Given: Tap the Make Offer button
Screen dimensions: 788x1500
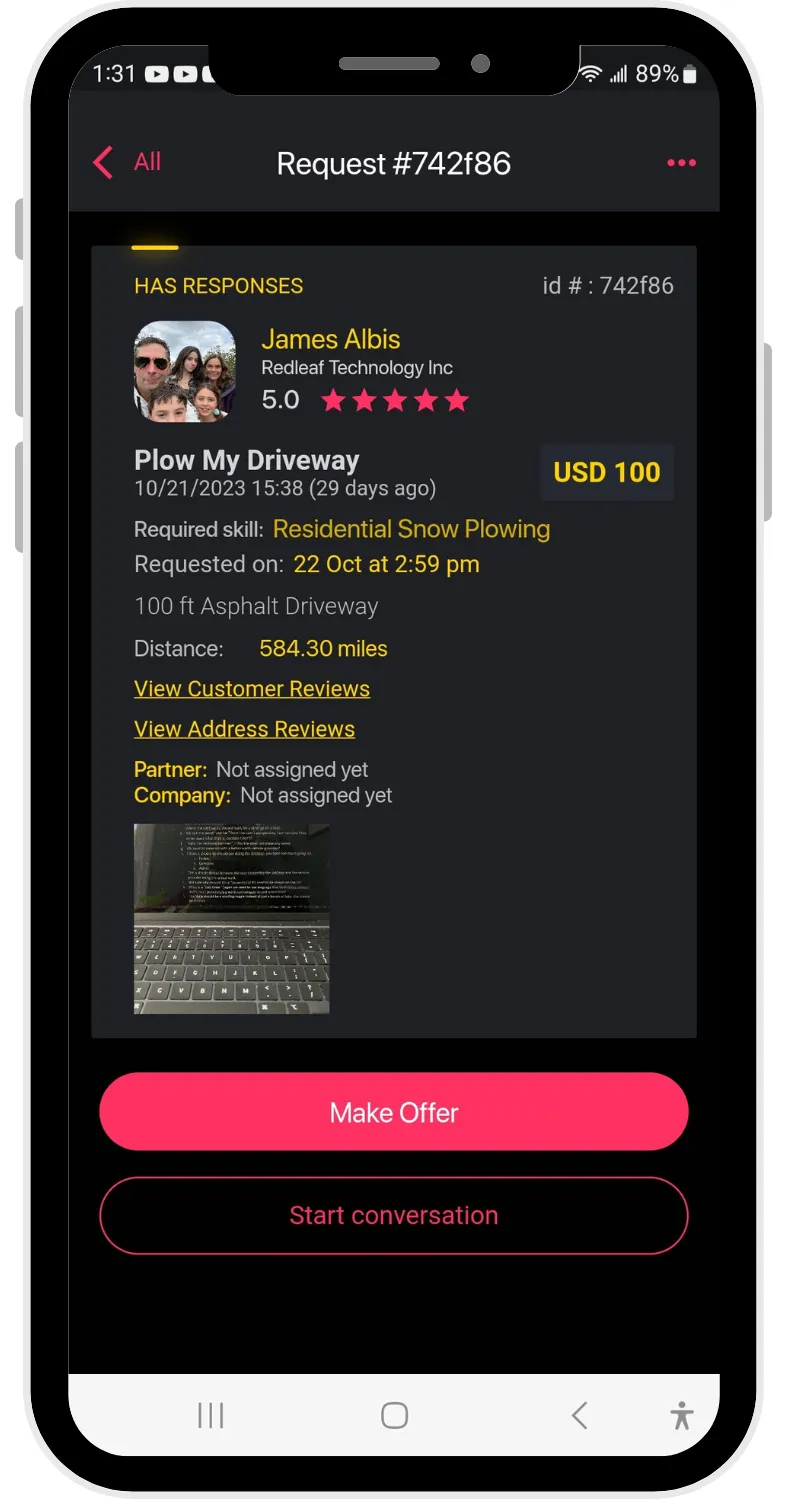Looking at the screenshot, I should click(394, 1112).
